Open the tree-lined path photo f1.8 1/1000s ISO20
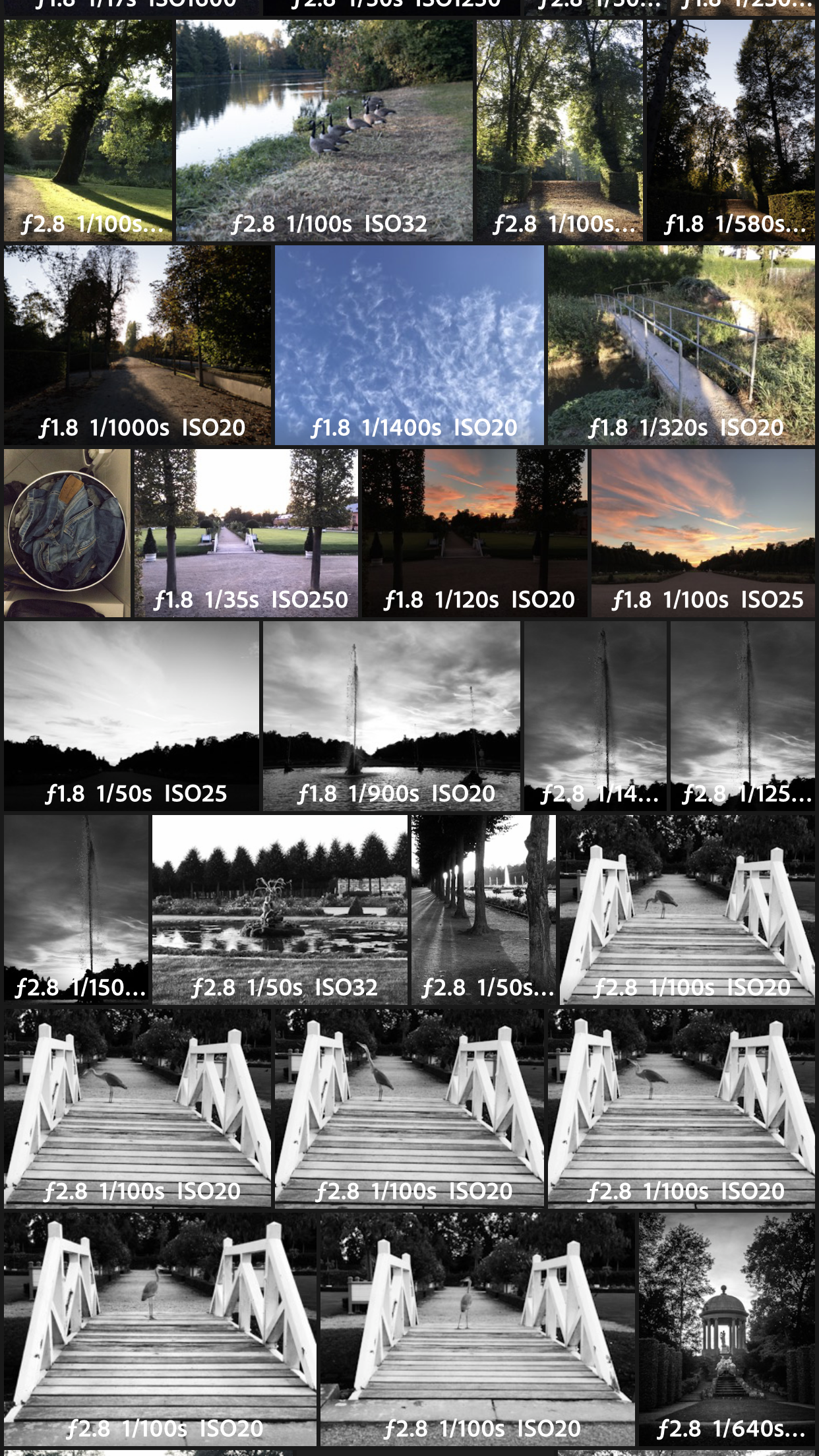Viewport: 819px width, 1456px height. tap(137, 344)
